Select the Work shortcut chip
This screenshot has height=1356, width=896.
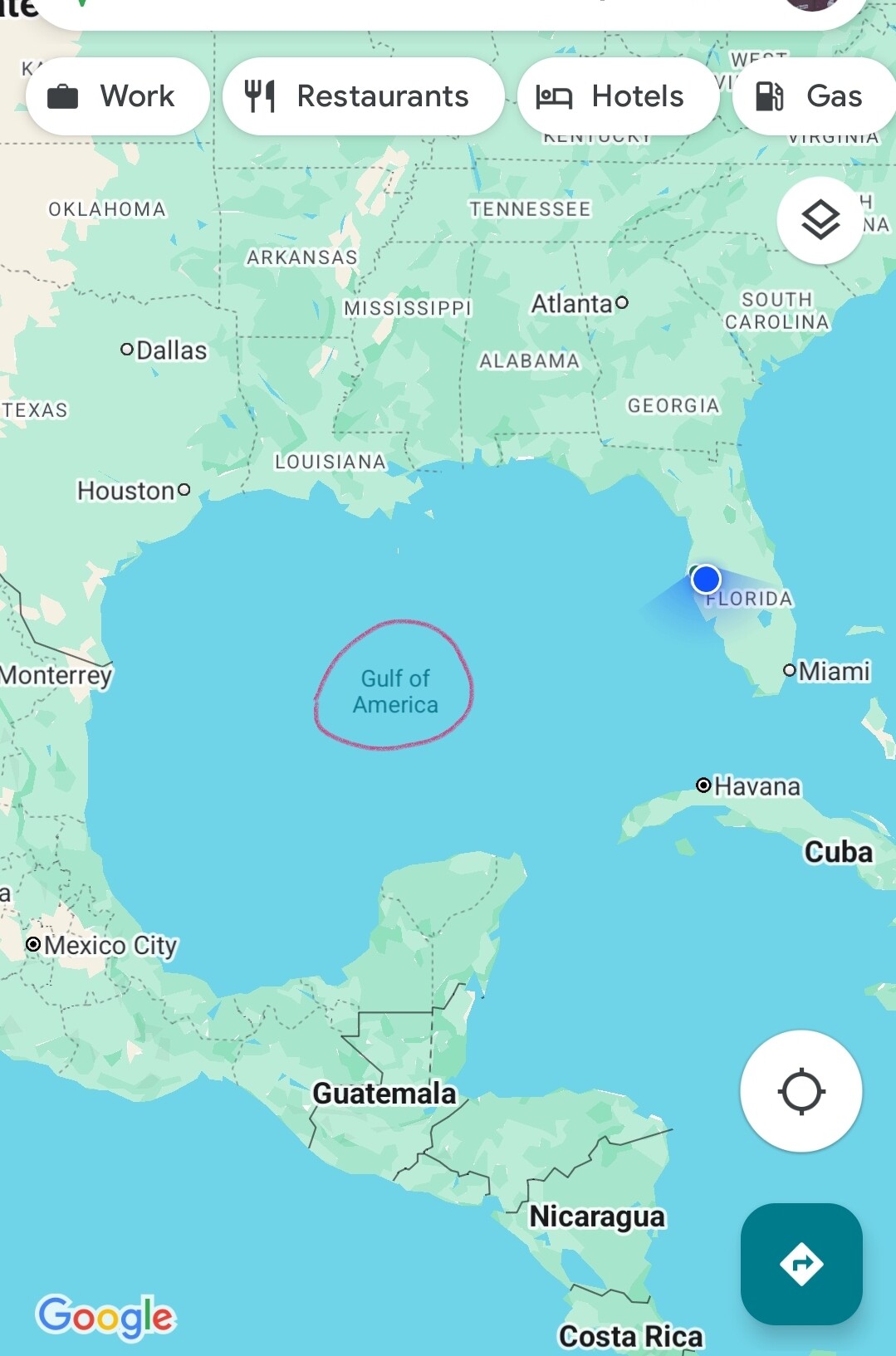click(x=116, y=96)
